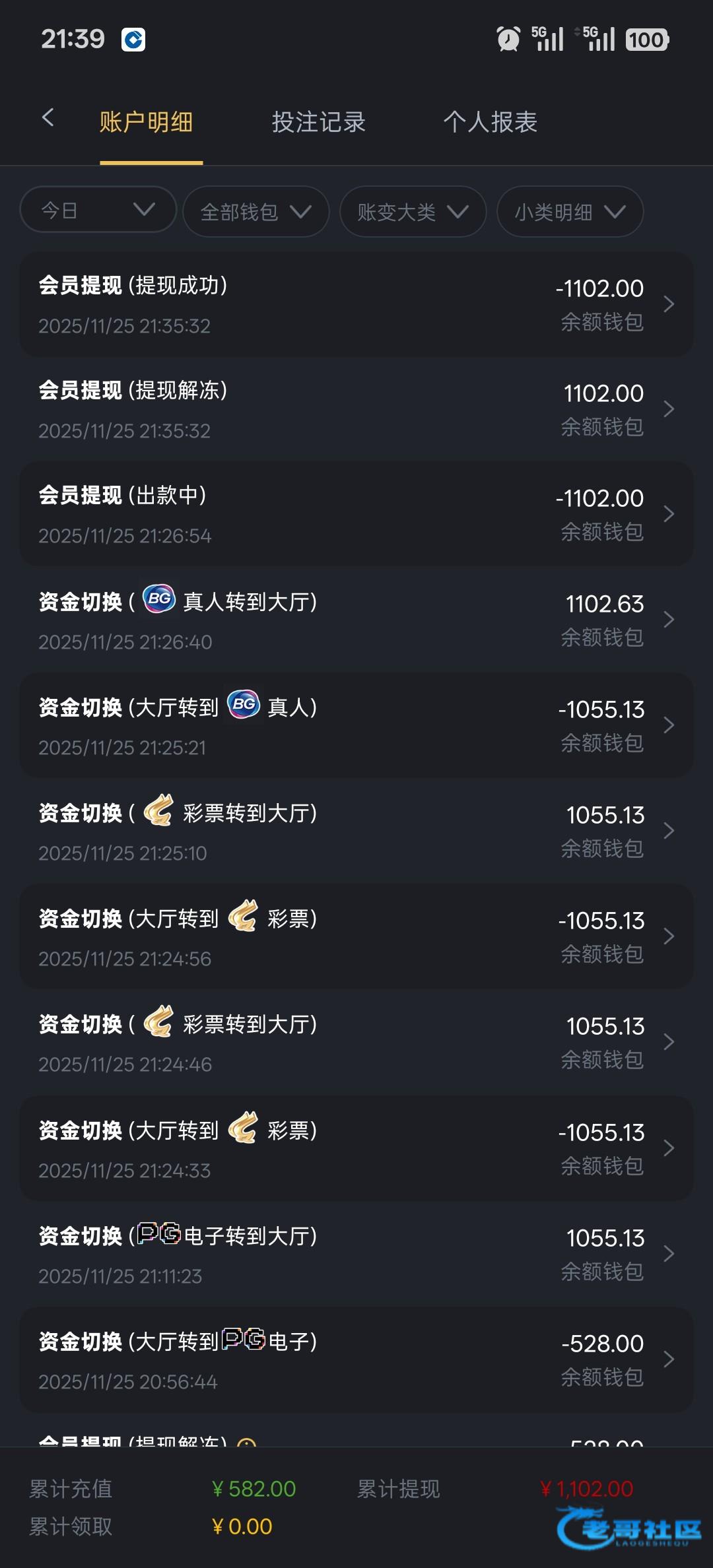The image size is (713, 1568).
Task: View the 大厅转到彩票 record from 21:24:33
Action: click(356, 1148)
